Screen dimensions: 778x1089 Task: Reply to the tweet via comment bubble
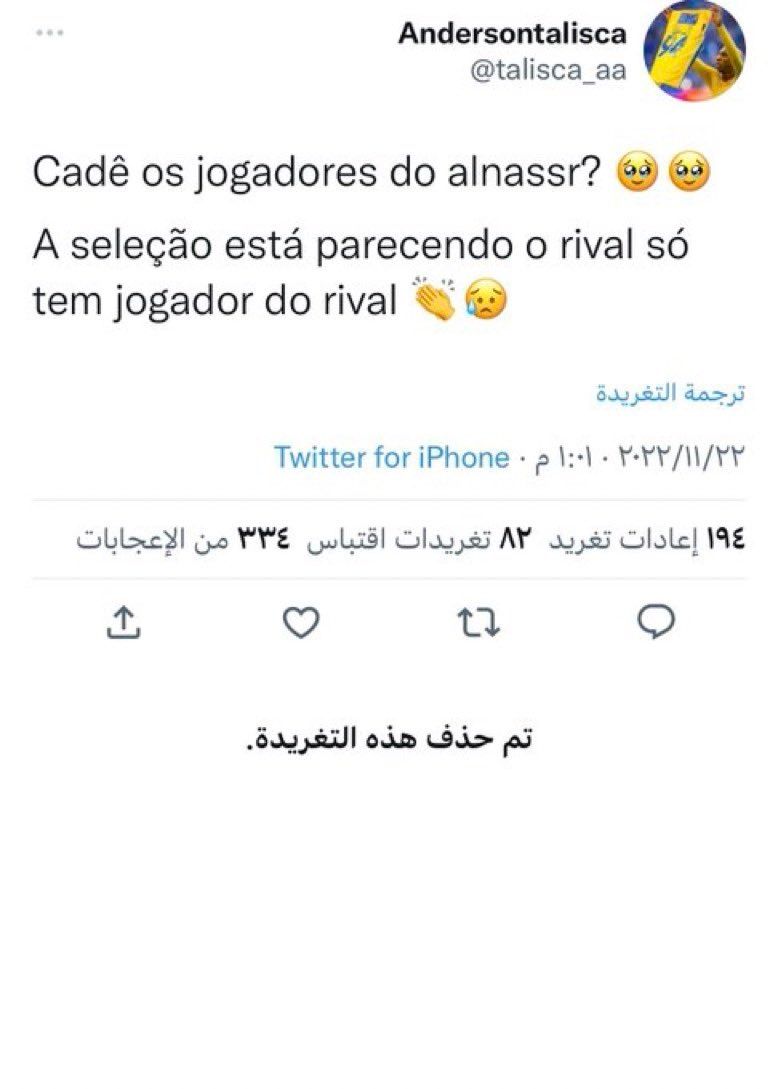pyautogui.click(x=656, y=623)
